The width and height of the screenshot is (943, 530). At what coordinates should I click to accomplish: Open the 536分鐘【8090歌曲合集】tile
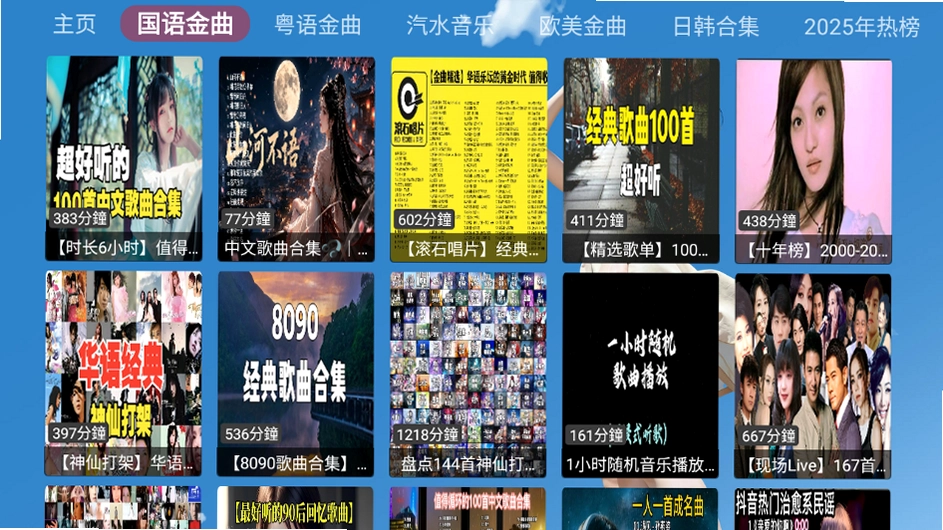coord(296,374)
